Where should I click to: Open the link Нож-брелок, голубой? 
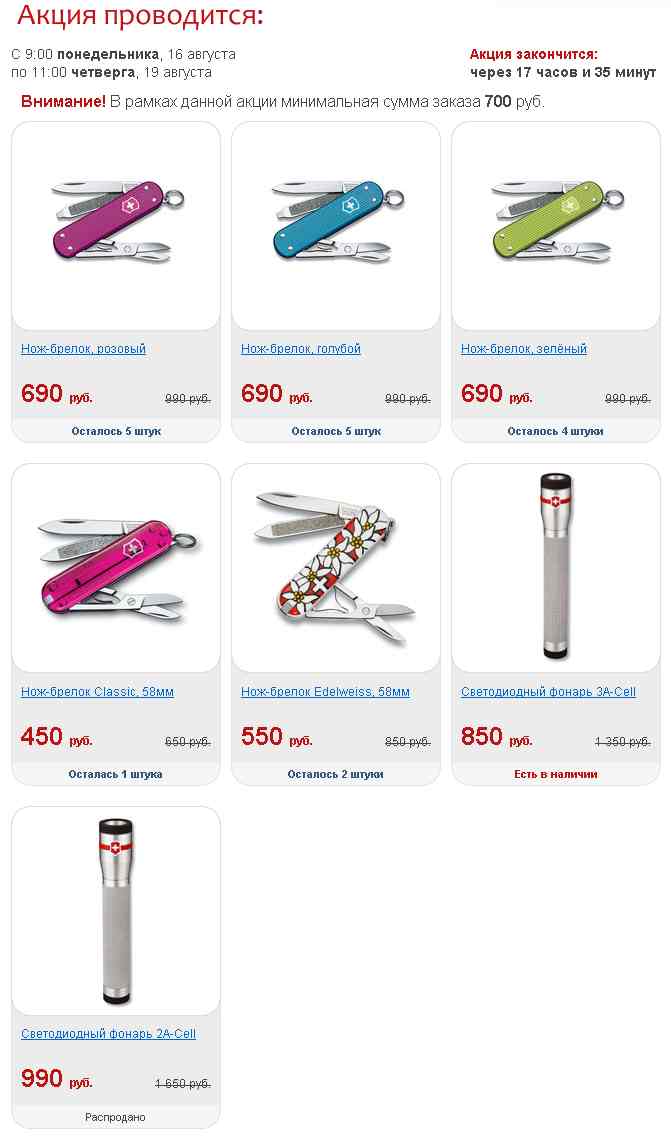click(x=300, y=349)
